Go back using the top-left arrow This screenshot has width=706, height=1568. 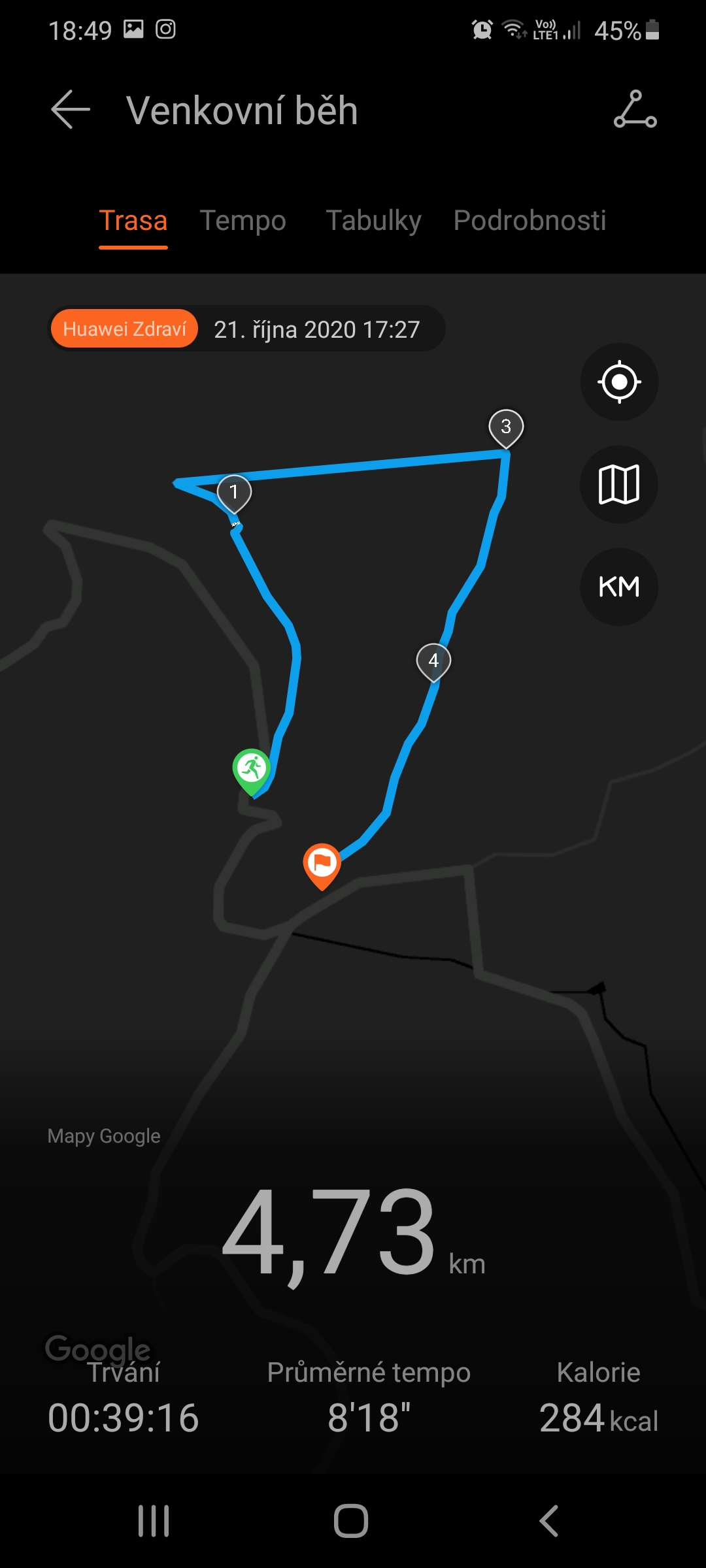tap(71, 110)
